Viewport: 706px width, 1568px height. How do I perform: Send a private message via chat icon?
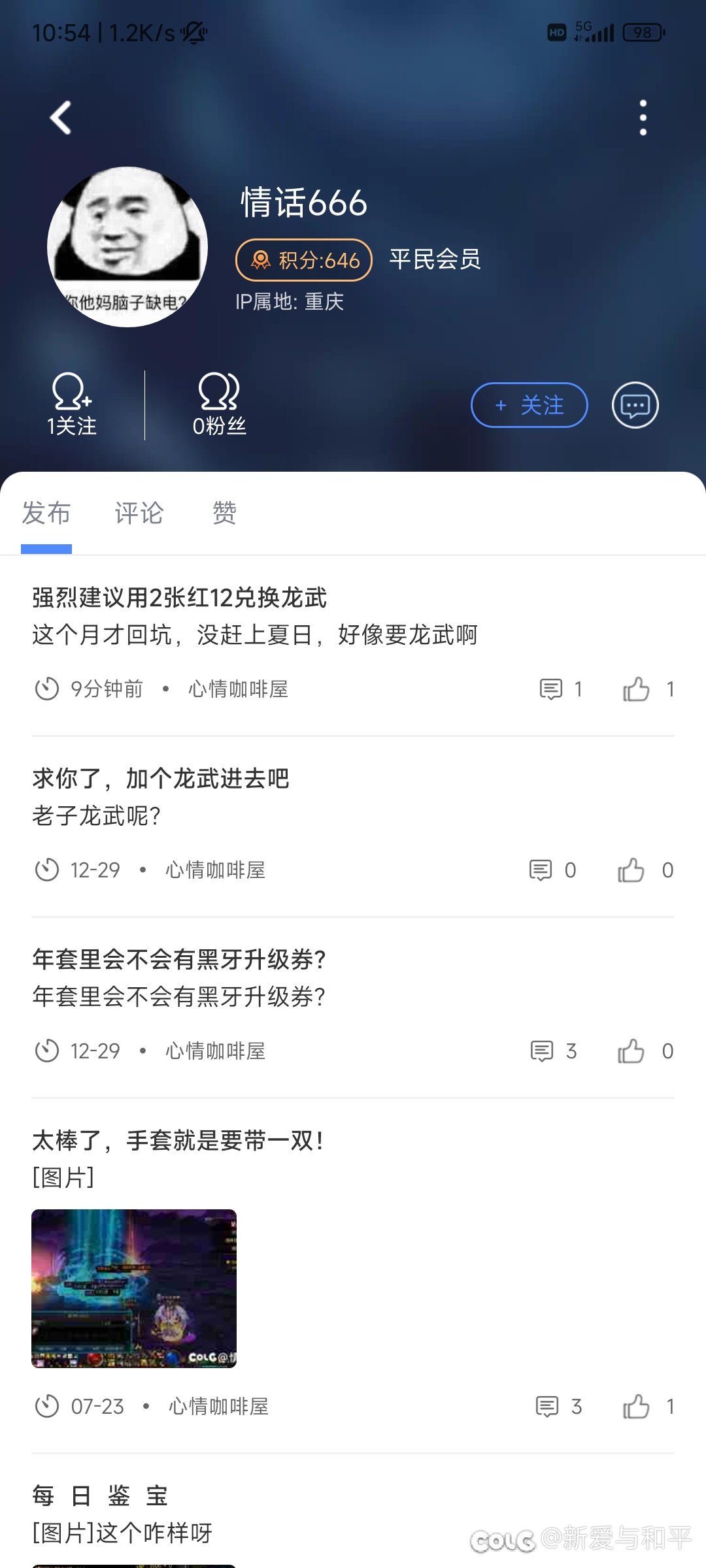[x=635, y=405]
